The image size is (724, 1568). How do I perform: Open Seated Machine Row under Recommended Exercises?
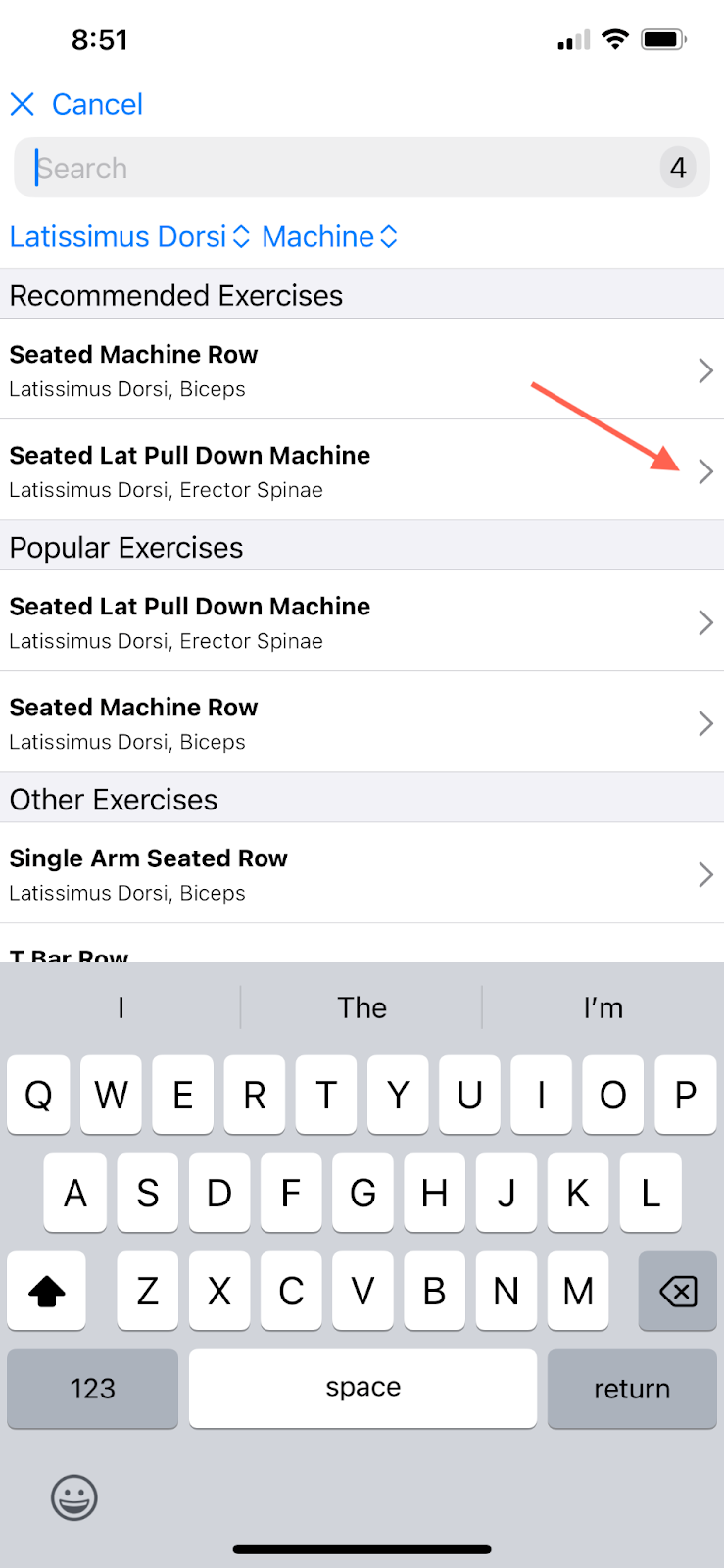[362, 369]
